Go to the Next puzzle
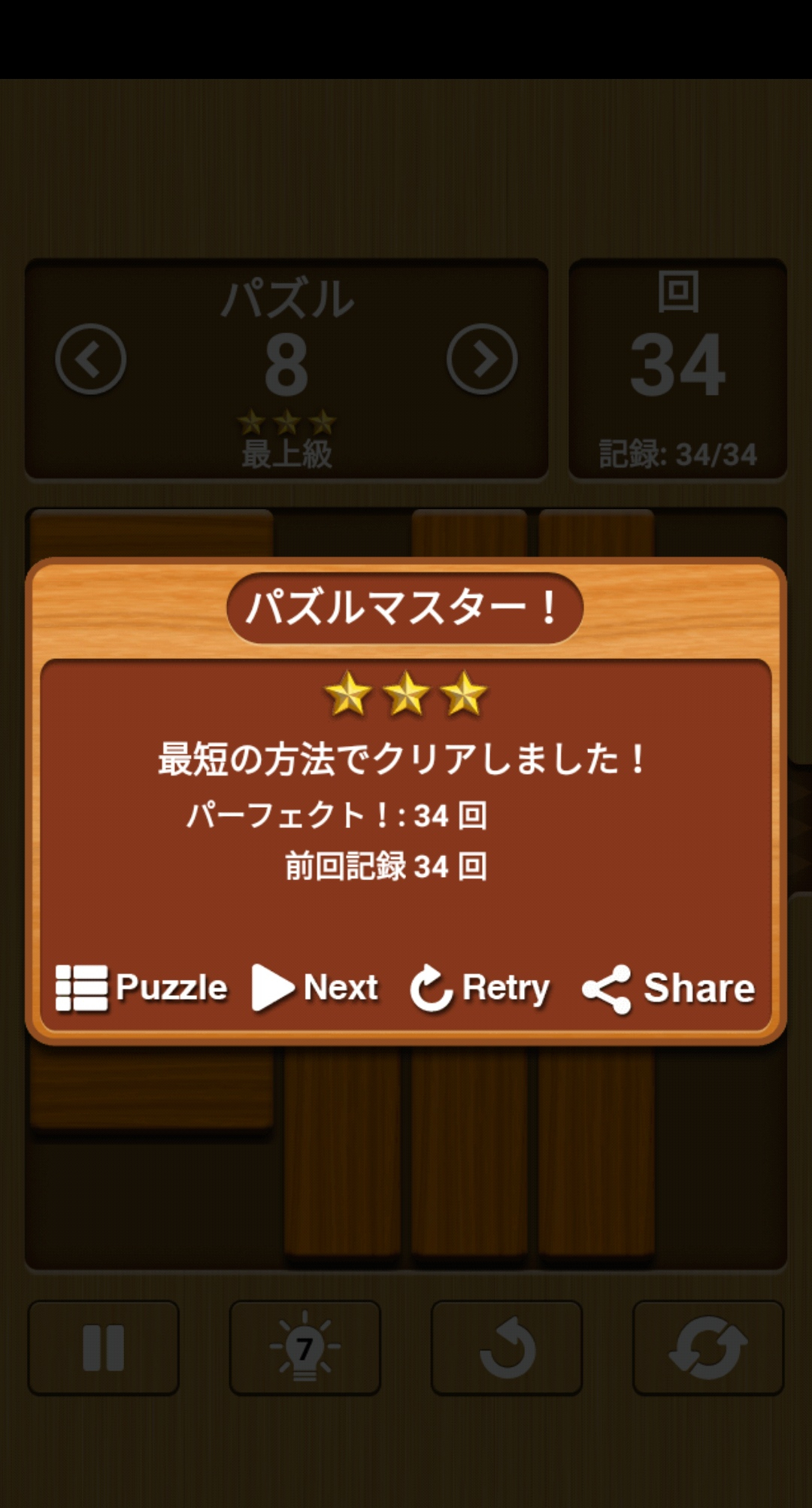This screenshot has height=1508, width=812. (x=315, y=988)
